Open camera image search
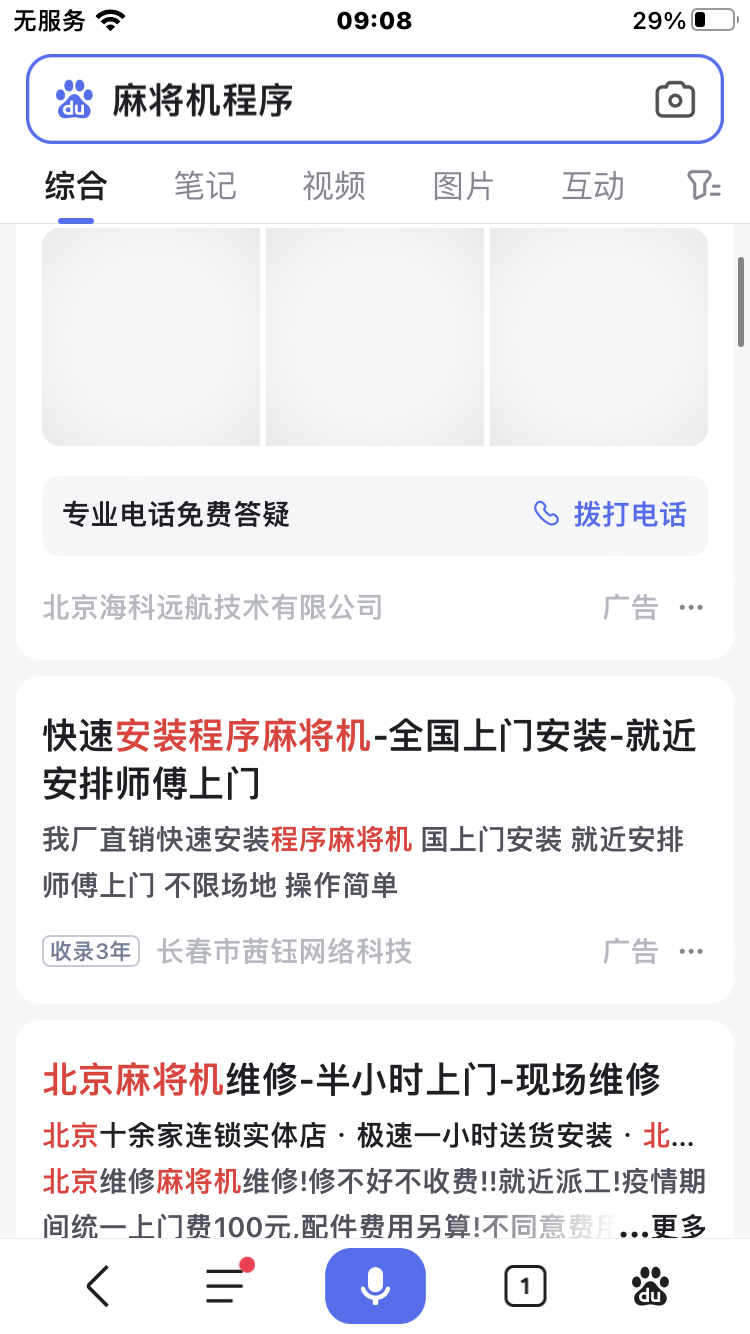Image resolution: width=750 pixels, height=1334 pixels. (675, 100)
